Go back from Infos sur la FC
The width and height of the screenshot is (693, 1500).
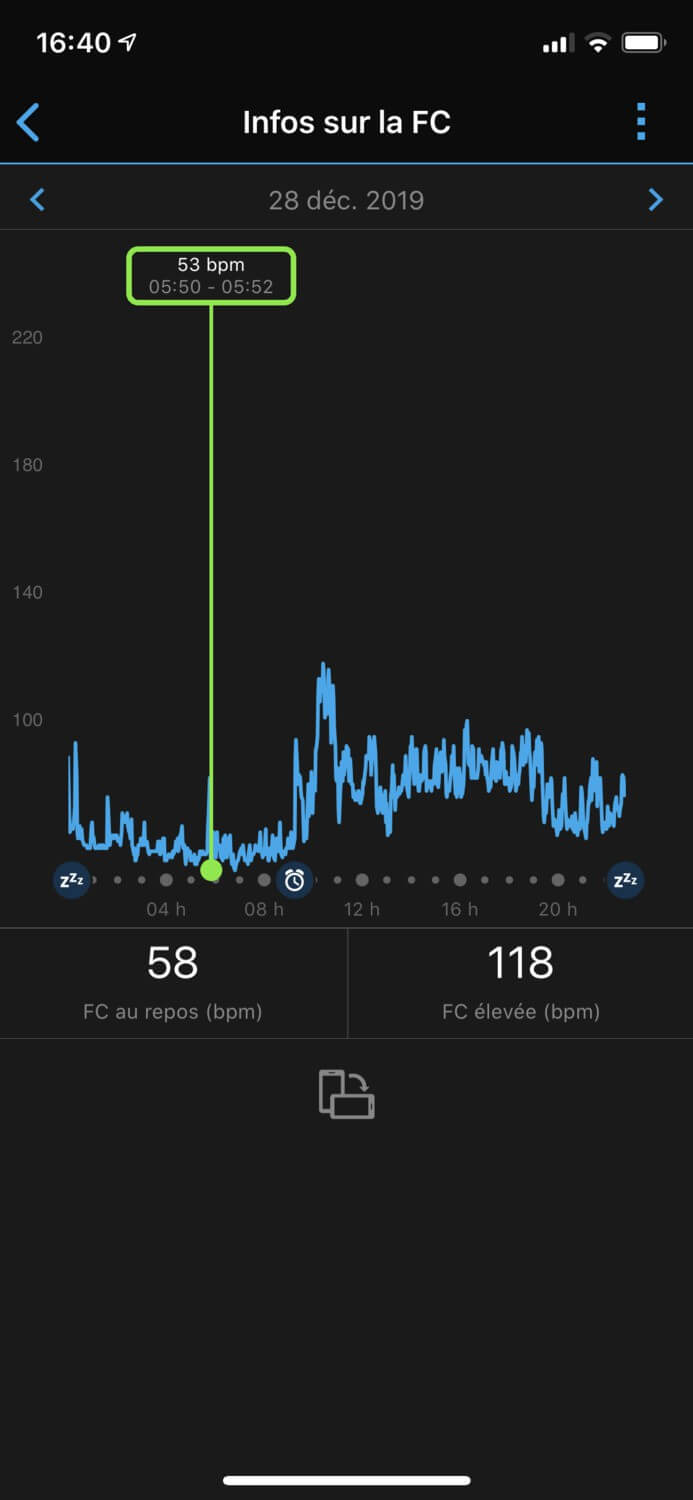[28, 122]
